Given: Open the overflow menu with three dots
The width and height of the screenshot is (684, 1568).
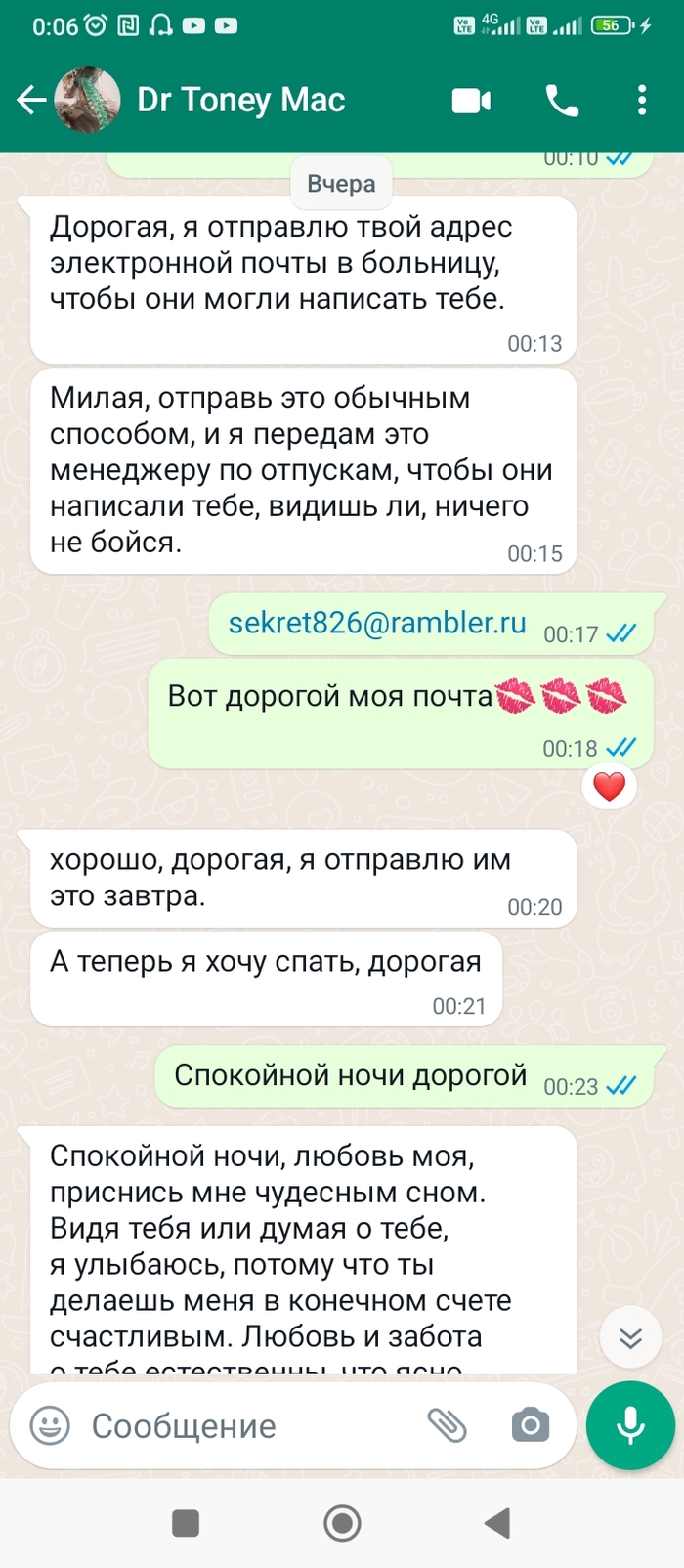Looking at the screenshot, I should click(641, 100).
